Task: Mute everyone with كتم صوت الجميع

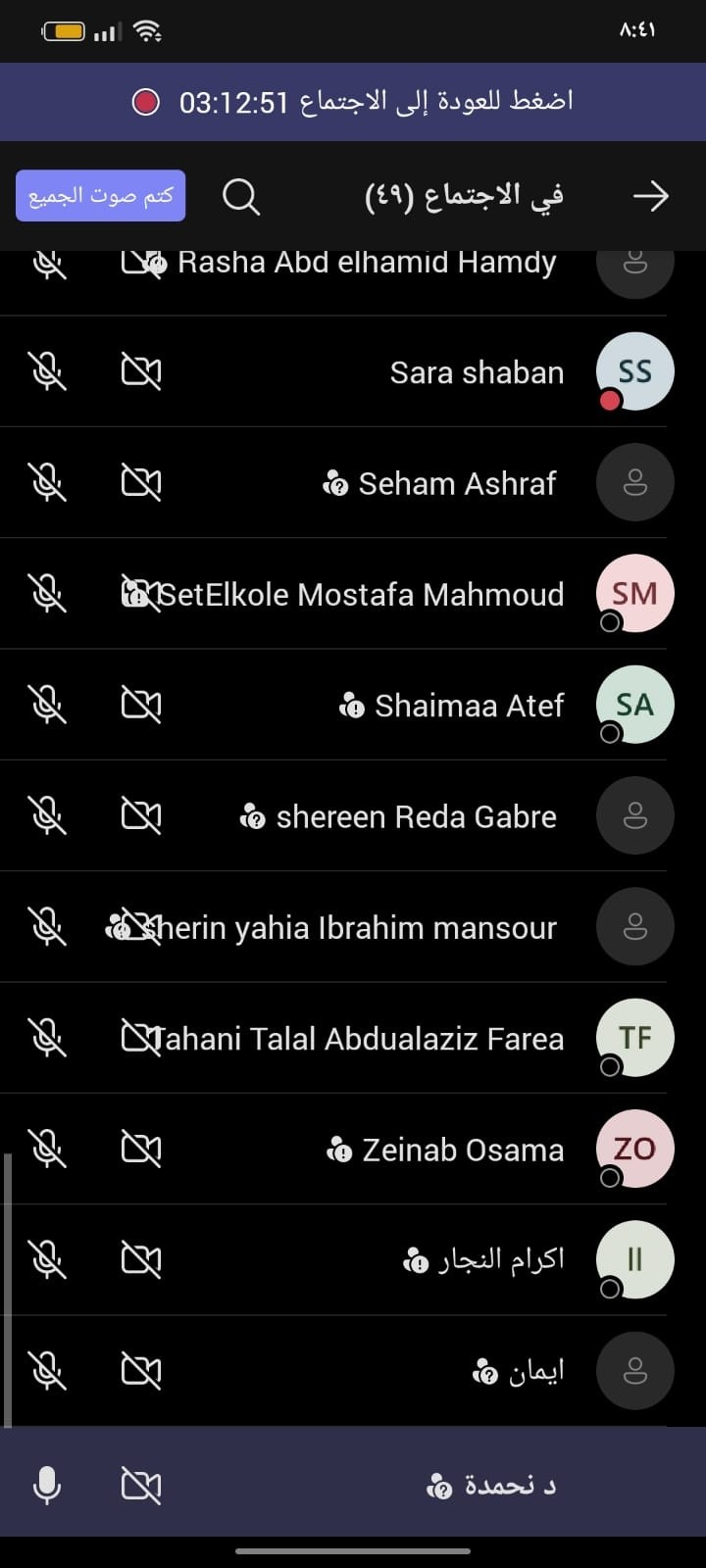Action: [x=101, y=196]
